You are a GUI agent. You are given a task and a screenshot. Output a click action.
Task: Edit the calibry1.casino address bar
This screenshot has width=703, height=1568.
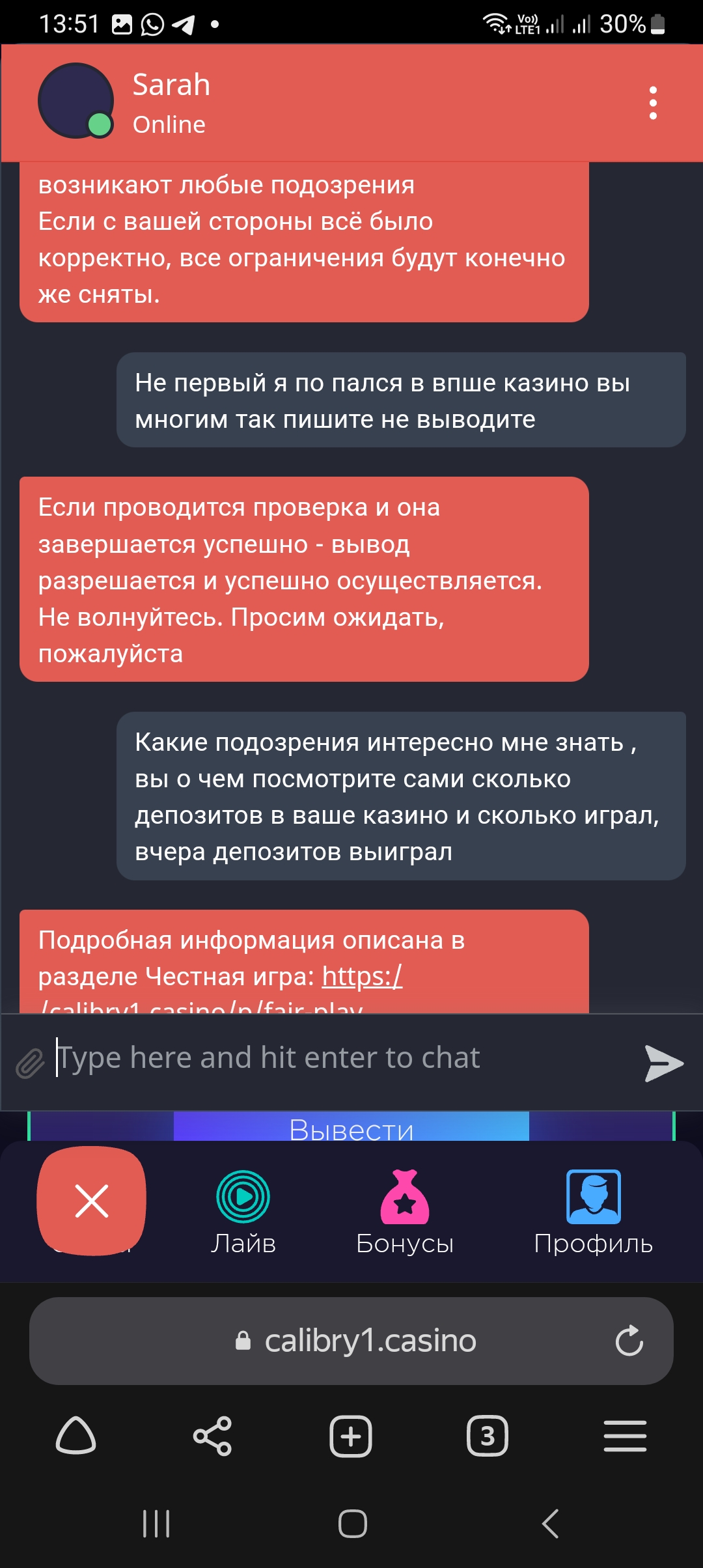pos(370,1341)
